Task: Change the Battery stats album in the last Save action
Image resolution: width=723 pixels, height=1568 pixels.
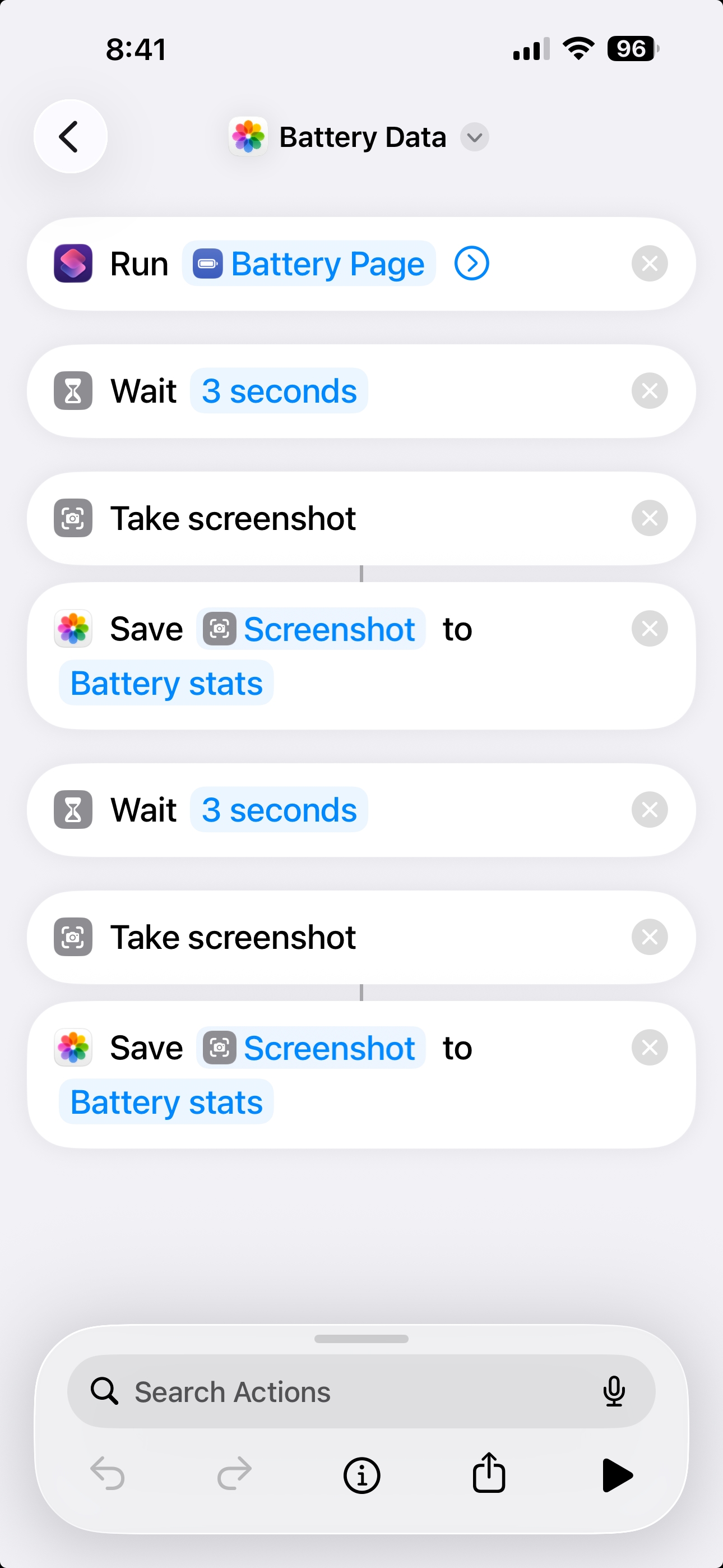Action: tap(166, 1102)
